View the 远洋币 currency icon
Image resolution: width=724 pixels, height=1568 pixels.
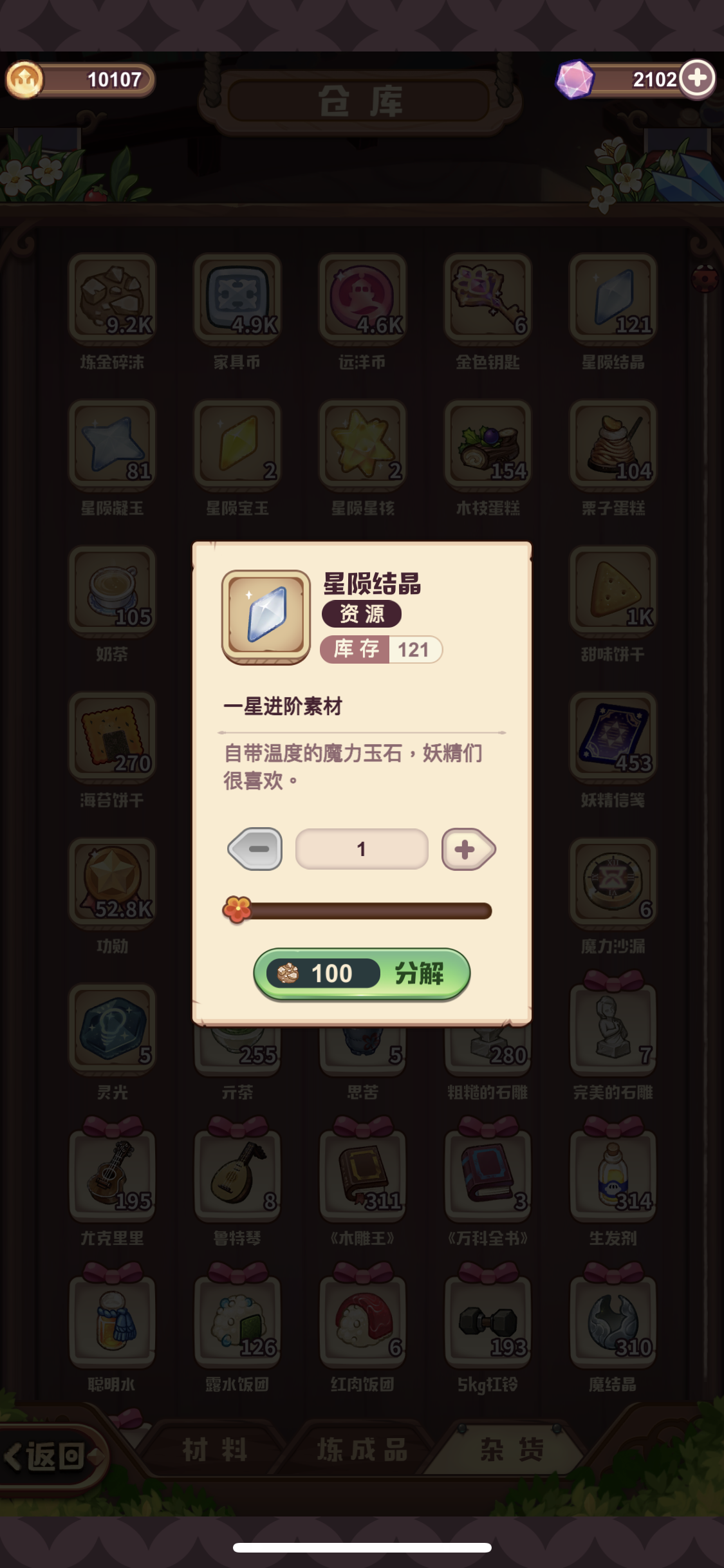[362, 299]
